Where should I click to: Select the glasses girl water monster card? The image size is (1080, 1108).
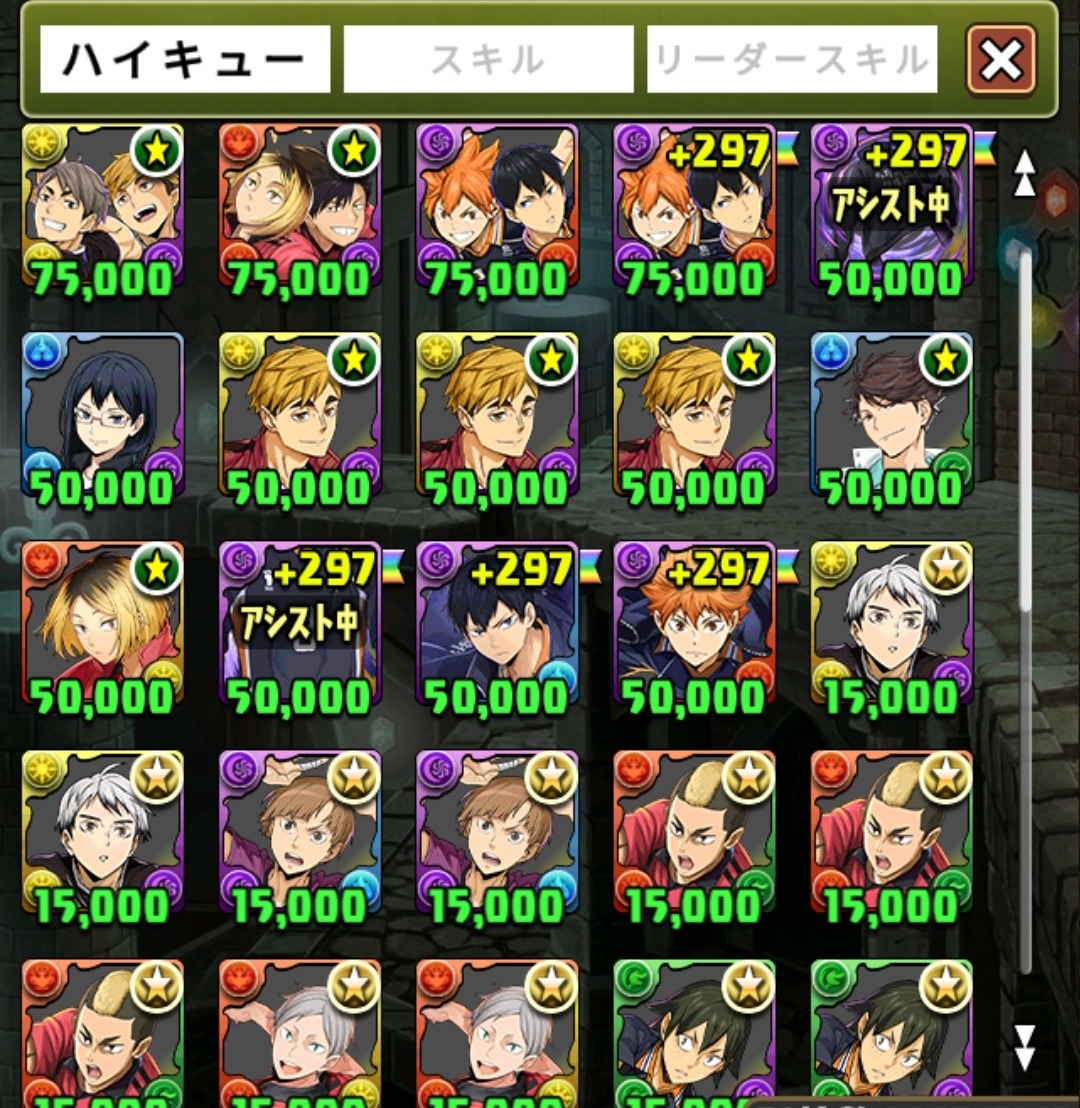(102, 415)
